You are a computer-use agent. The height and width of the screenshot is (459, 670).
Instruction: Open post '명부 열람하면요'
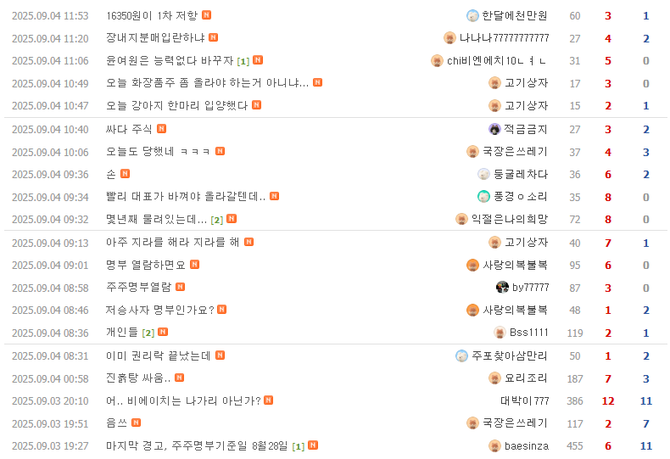pyautogui.click(x=145, y=265)
